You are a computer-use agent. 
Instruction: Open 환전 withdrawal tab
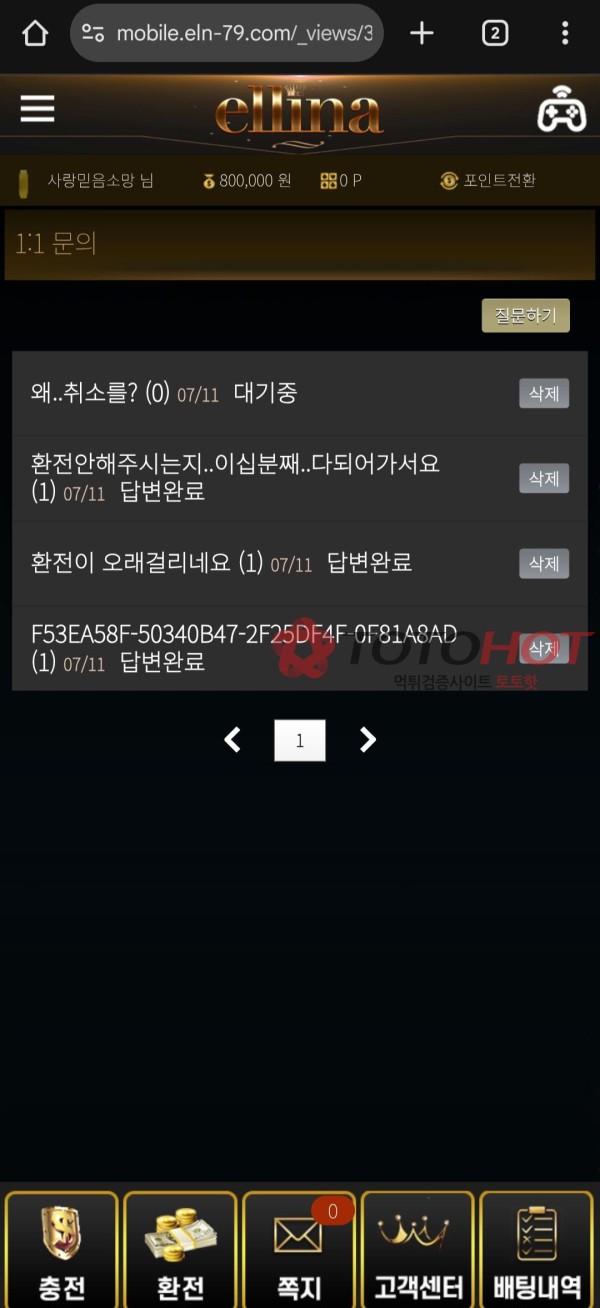(180, 1249)
